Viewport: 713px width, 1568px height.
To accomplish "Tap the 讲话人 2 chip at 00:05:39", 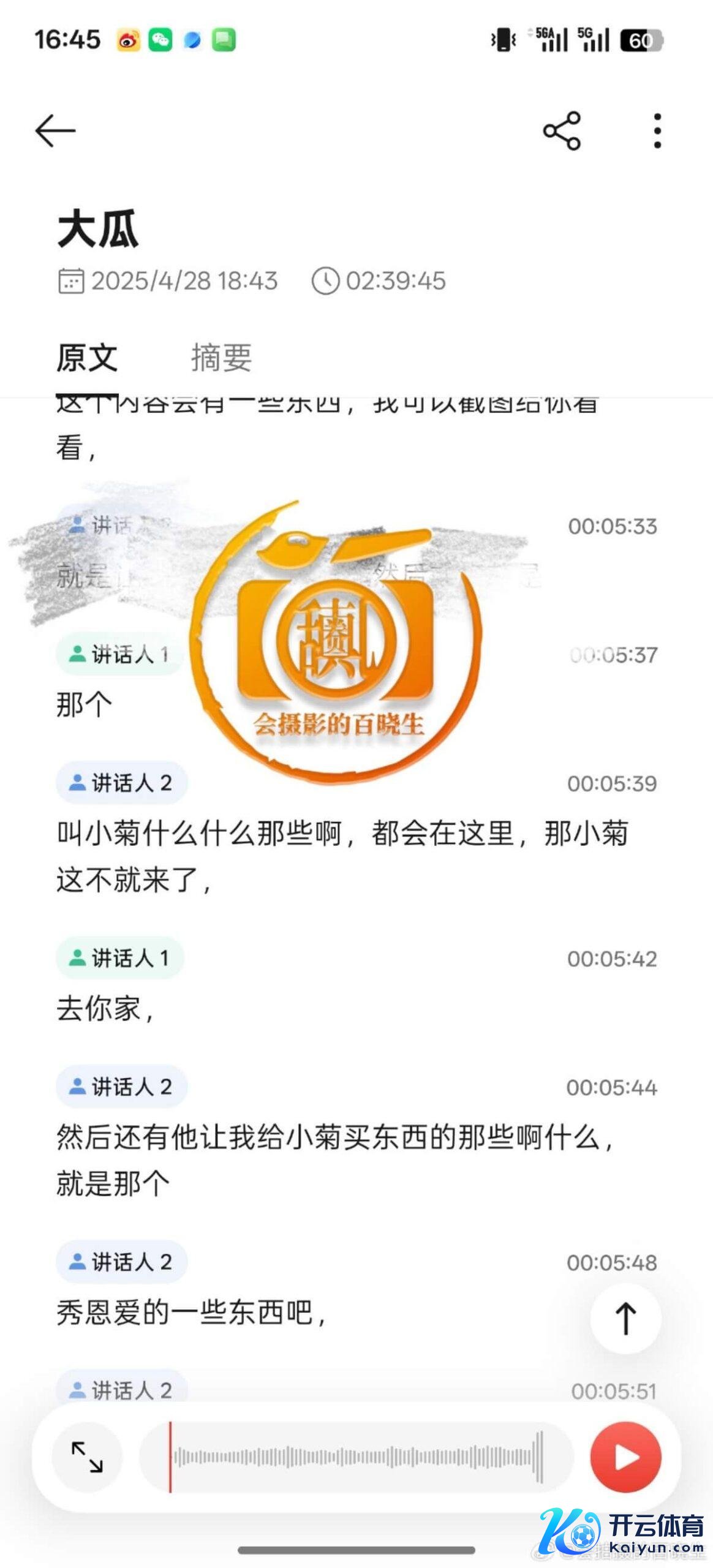I will click(x=121, y=783).
